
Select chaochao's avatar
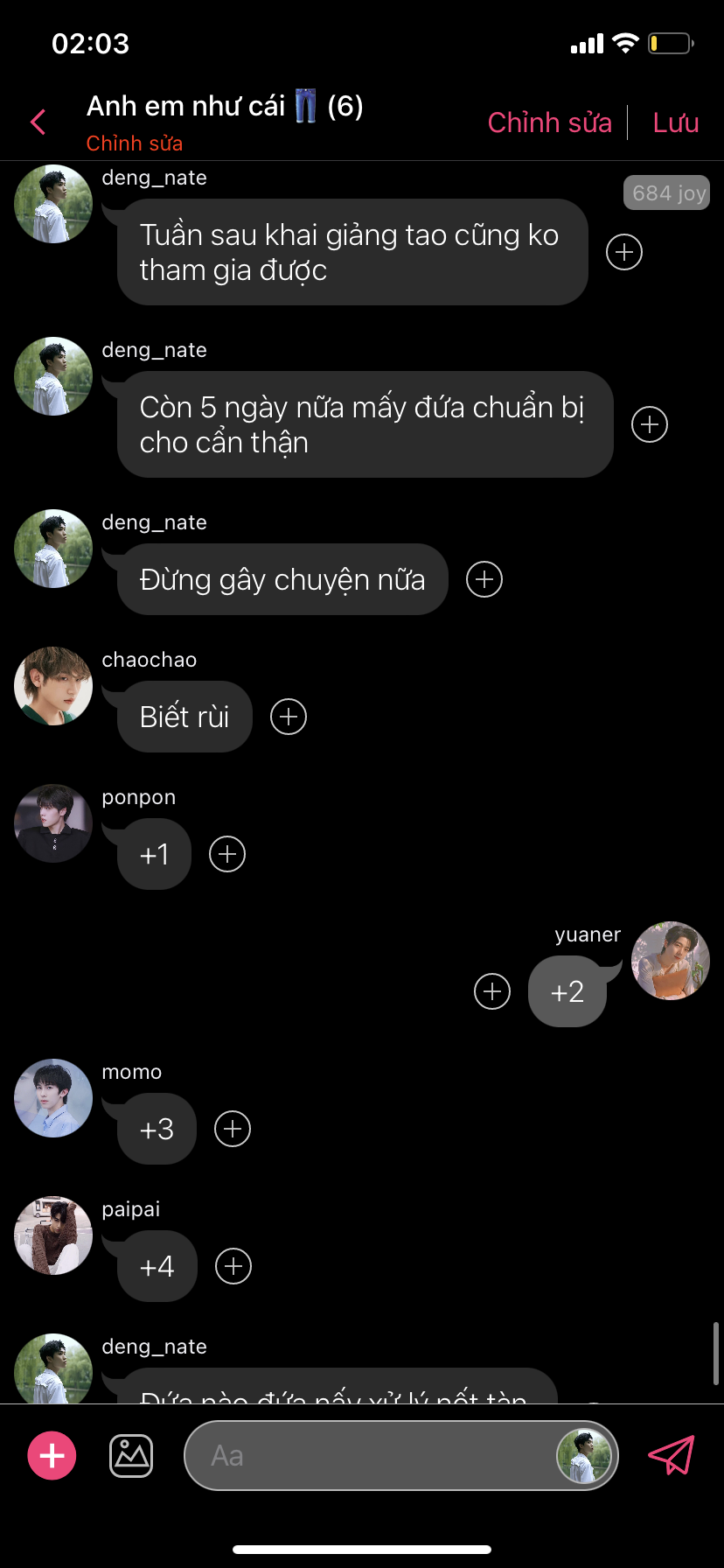[53, 686]
